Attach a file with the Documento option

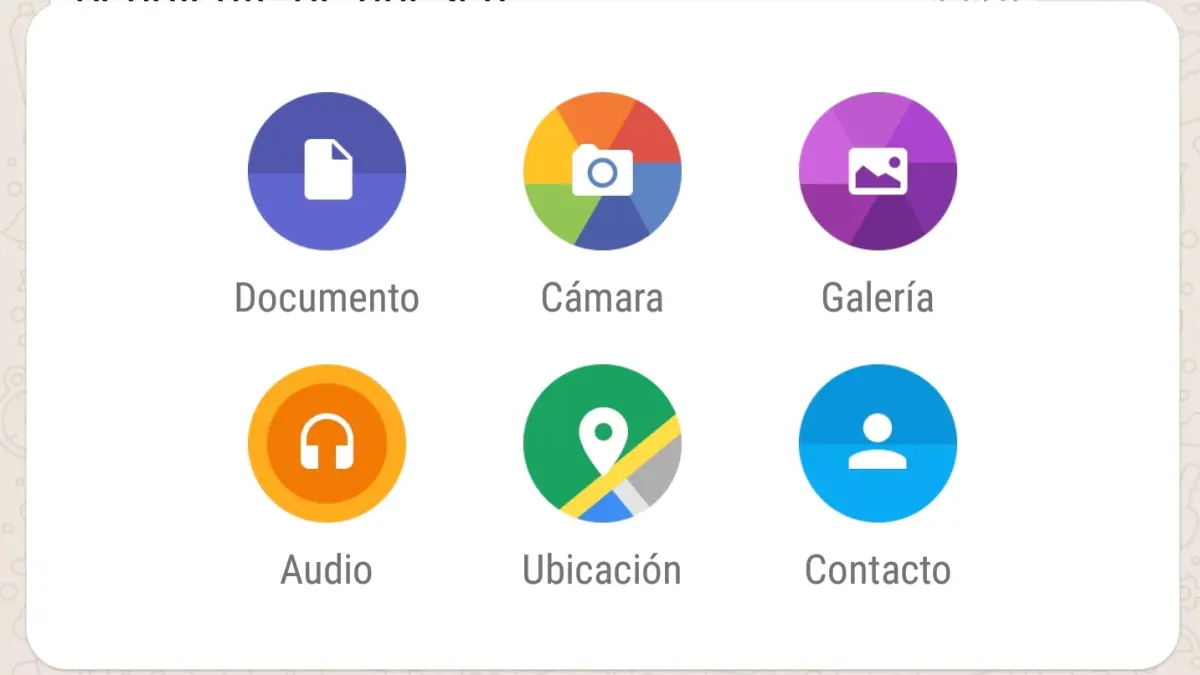(327, 171)
